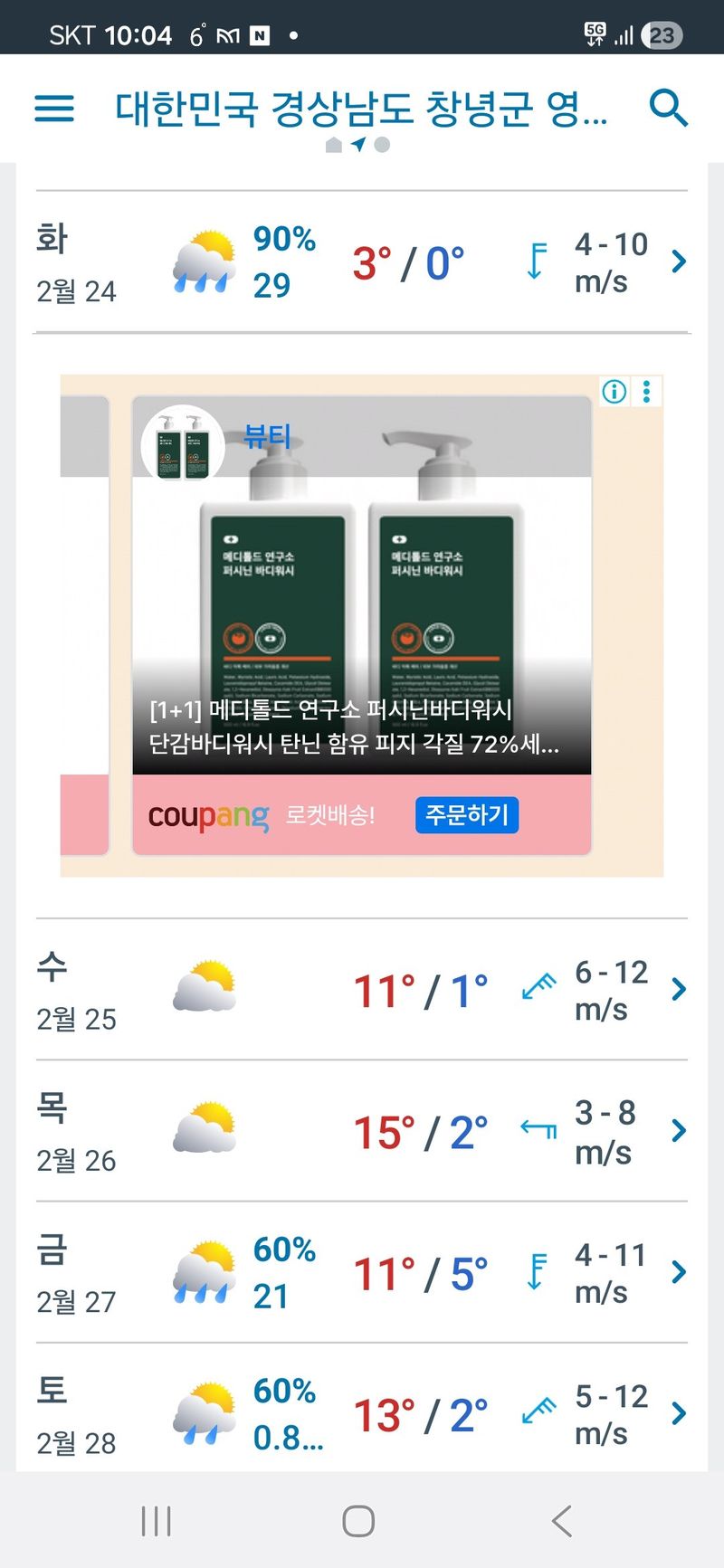Go back using system navigation
Screen dimensions: 724x1568
coord(561,1521)
